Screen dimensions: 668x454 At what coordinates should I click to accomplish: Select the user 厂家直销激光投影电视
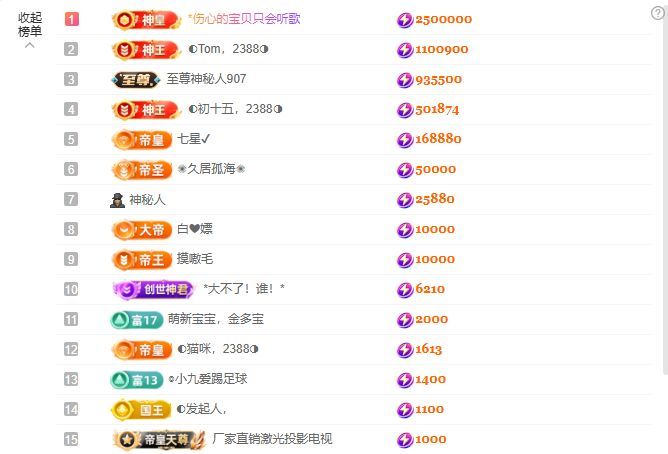point(272,439)
